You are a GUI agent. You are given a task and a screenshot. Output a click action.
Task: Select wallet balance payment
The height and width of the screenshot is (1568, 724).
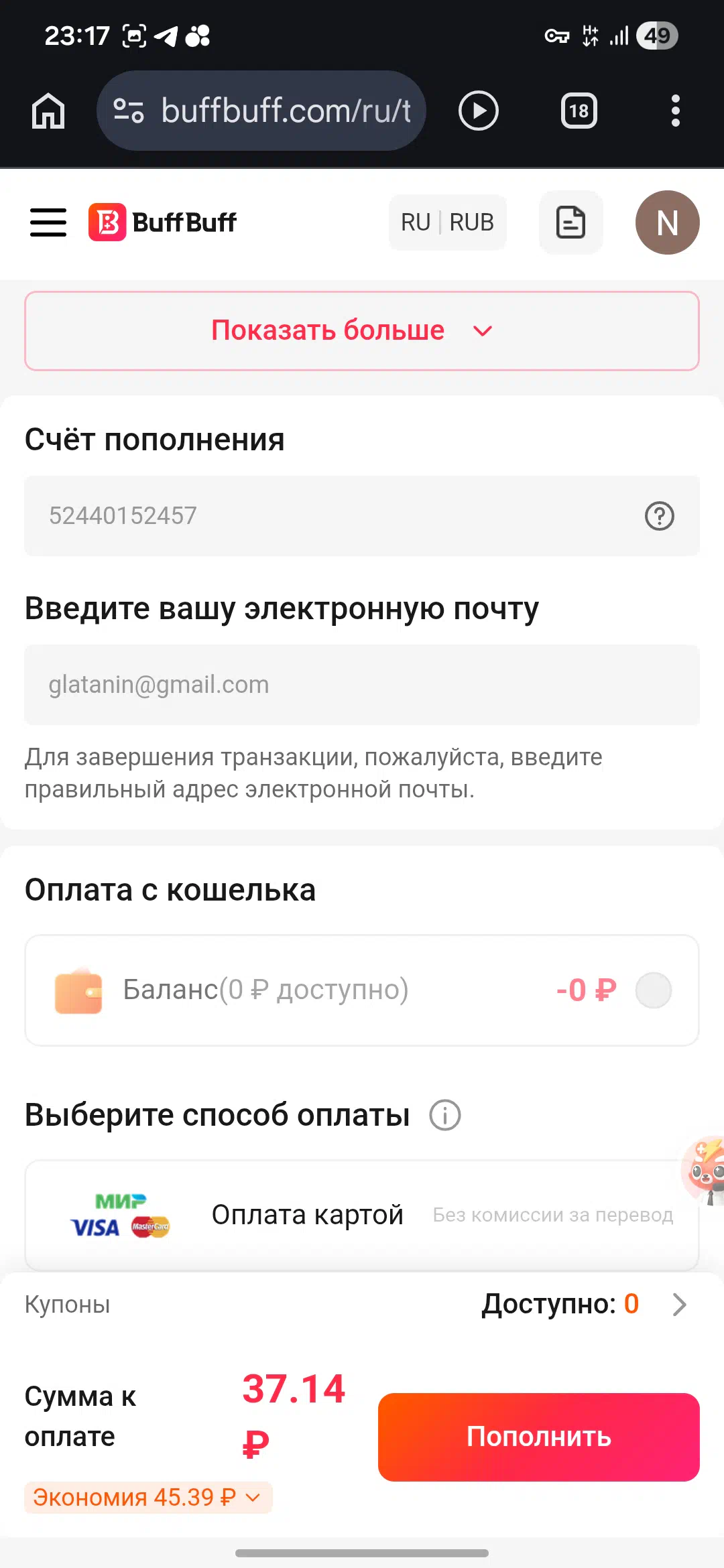pos(653,990)
